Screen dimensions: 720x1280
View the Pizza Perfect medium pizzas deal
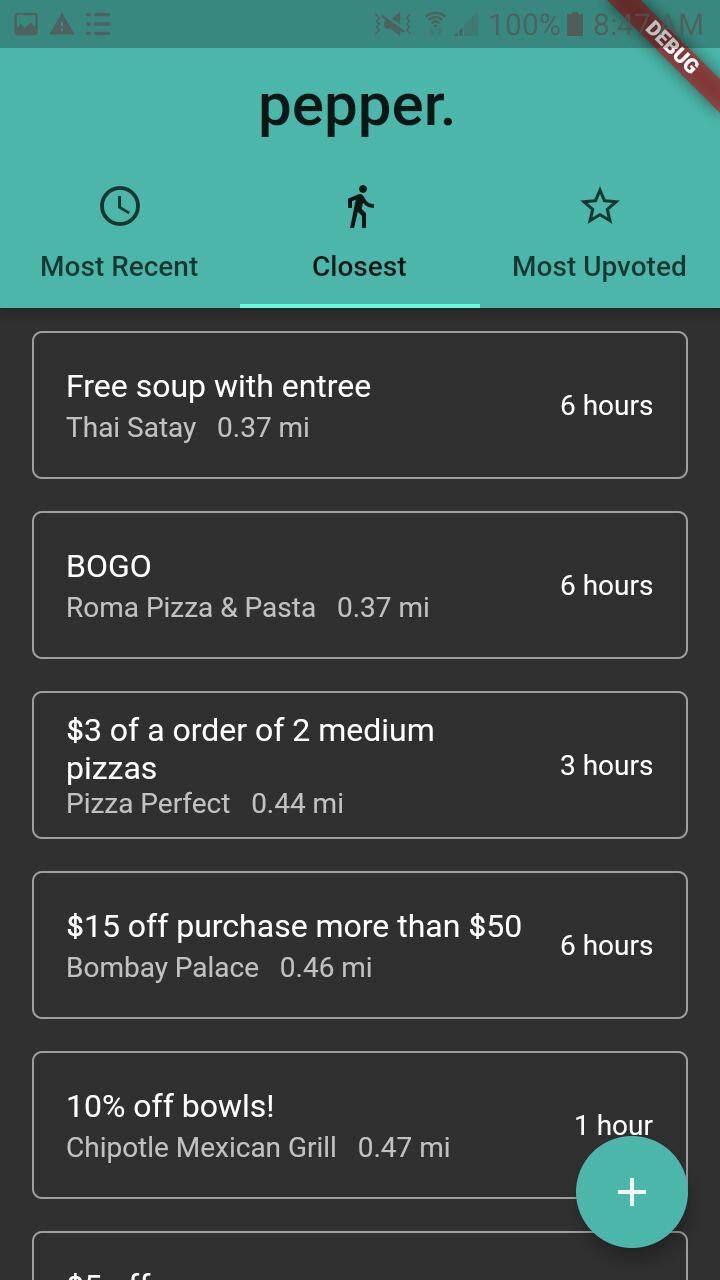tap(360, 765)
